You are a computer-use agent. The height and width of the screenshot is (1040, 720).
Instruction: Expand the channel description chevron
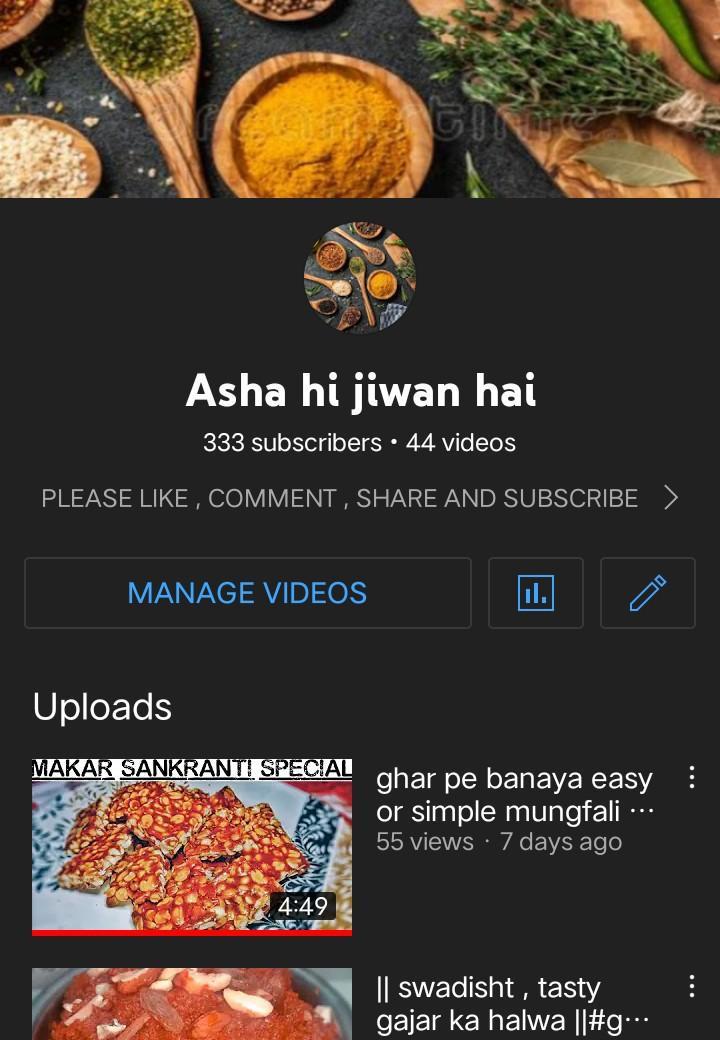click(671, 498)
